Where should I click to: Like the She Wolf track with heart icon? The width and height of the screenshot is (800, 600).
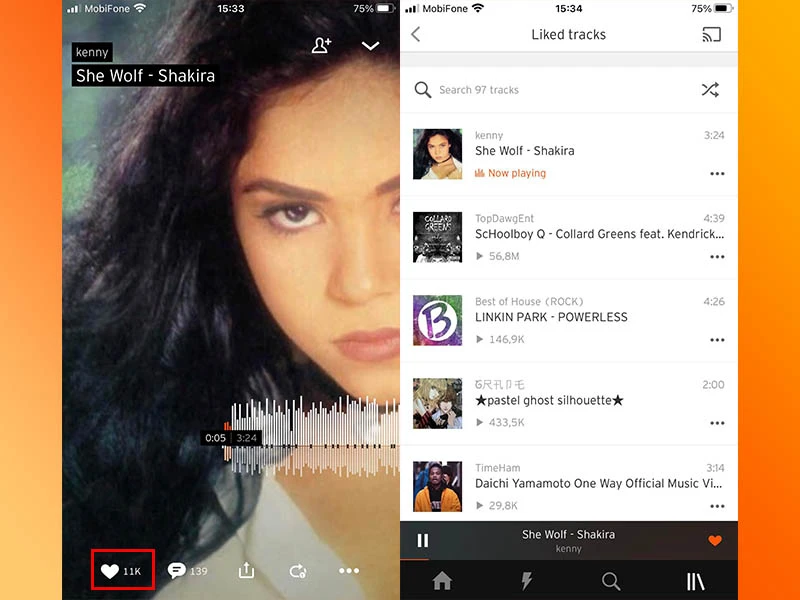pyautogui.click(x=110, y=571)
